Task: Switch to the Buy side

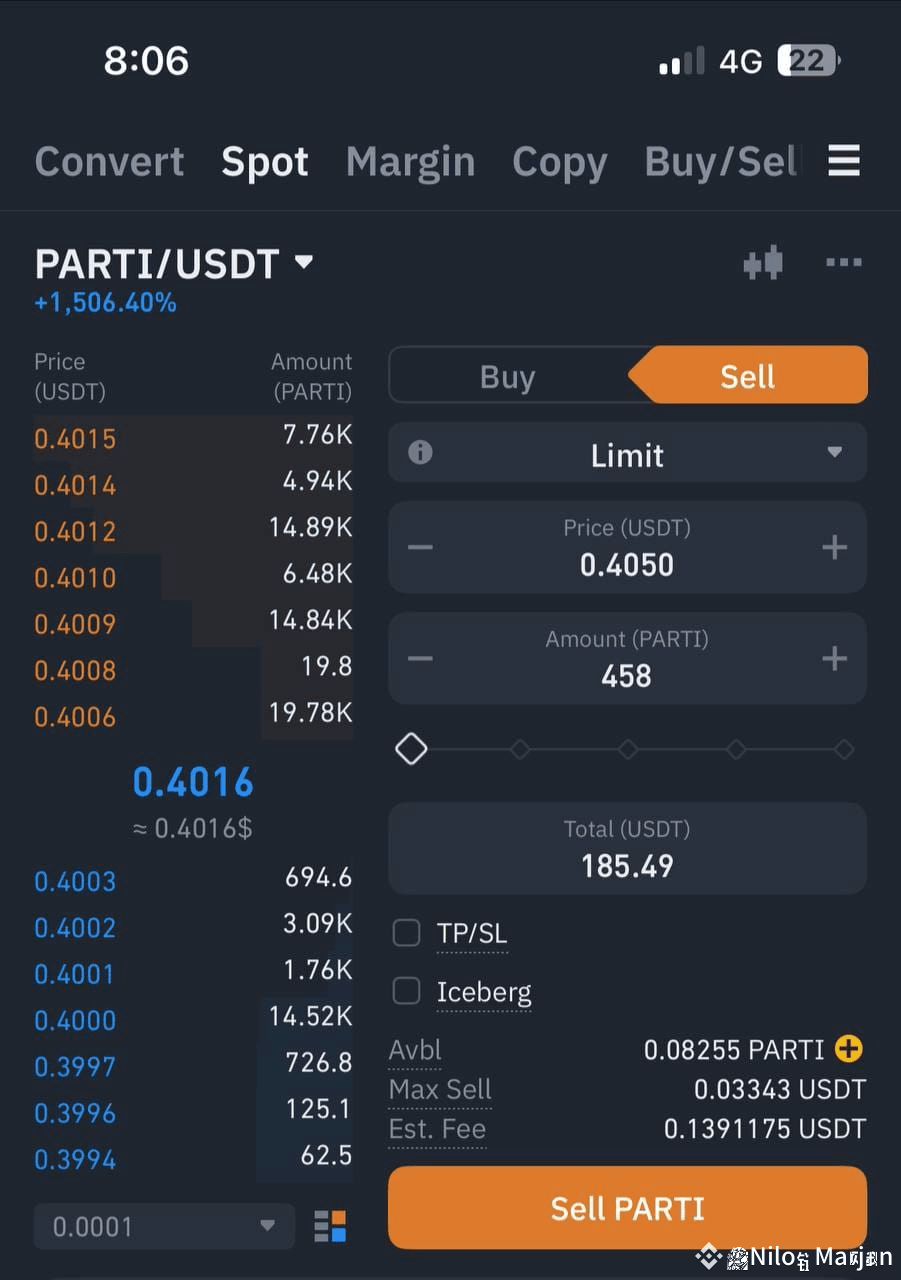Action: click(x=508, y=375)
